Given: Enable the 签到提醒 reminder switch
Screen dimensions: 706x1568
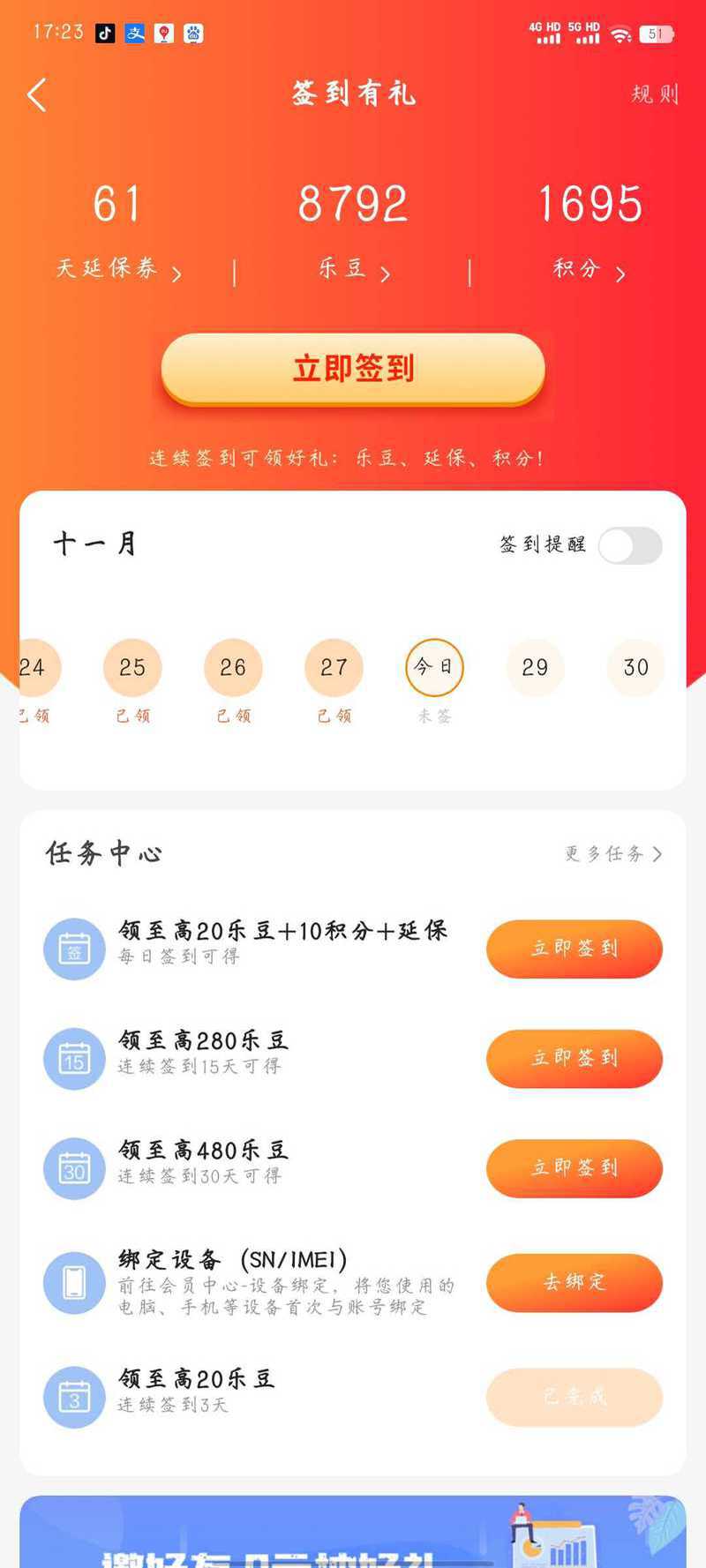Looking at the screenshot, I should [630, 545].
